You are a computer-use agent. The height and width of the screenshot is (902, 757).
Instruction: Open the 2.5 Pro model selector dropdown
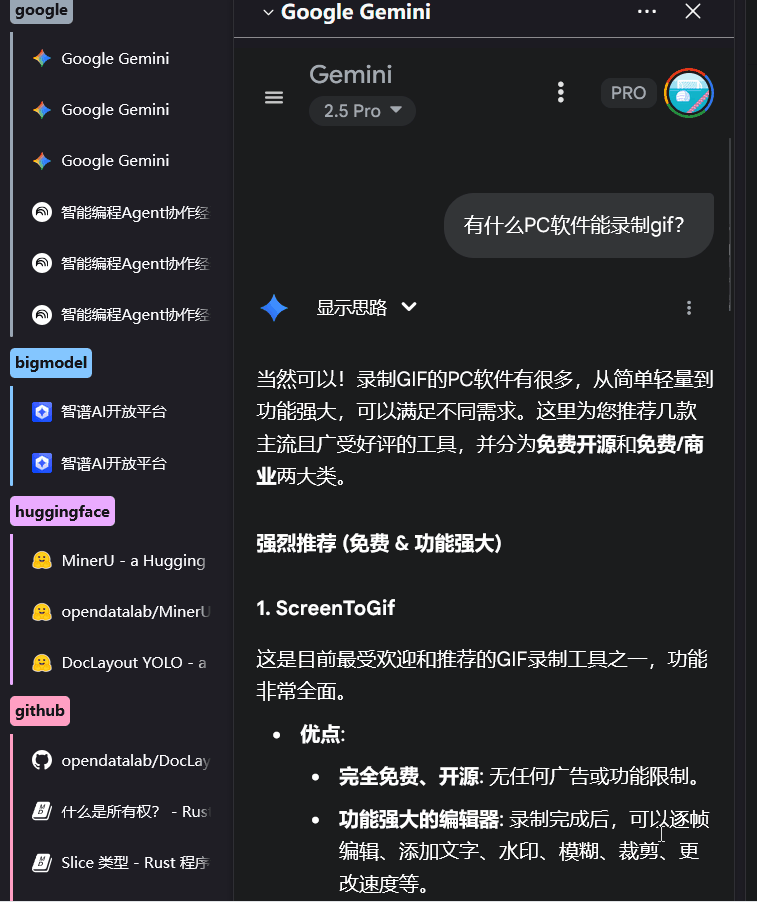[362, 111]
